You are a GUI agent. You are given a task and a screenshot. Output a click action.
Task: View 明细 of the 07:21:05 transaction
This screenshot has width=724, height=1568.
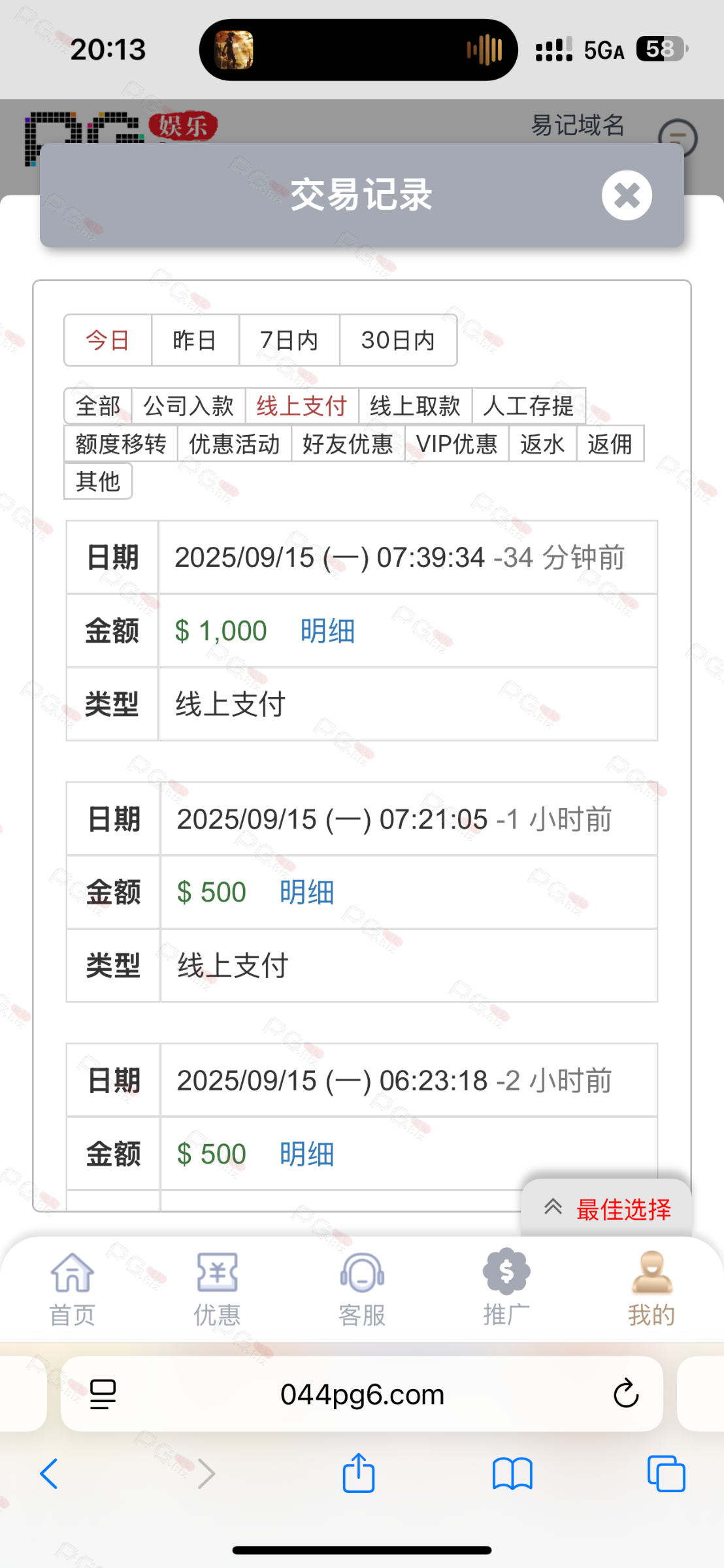pos(306,892)
